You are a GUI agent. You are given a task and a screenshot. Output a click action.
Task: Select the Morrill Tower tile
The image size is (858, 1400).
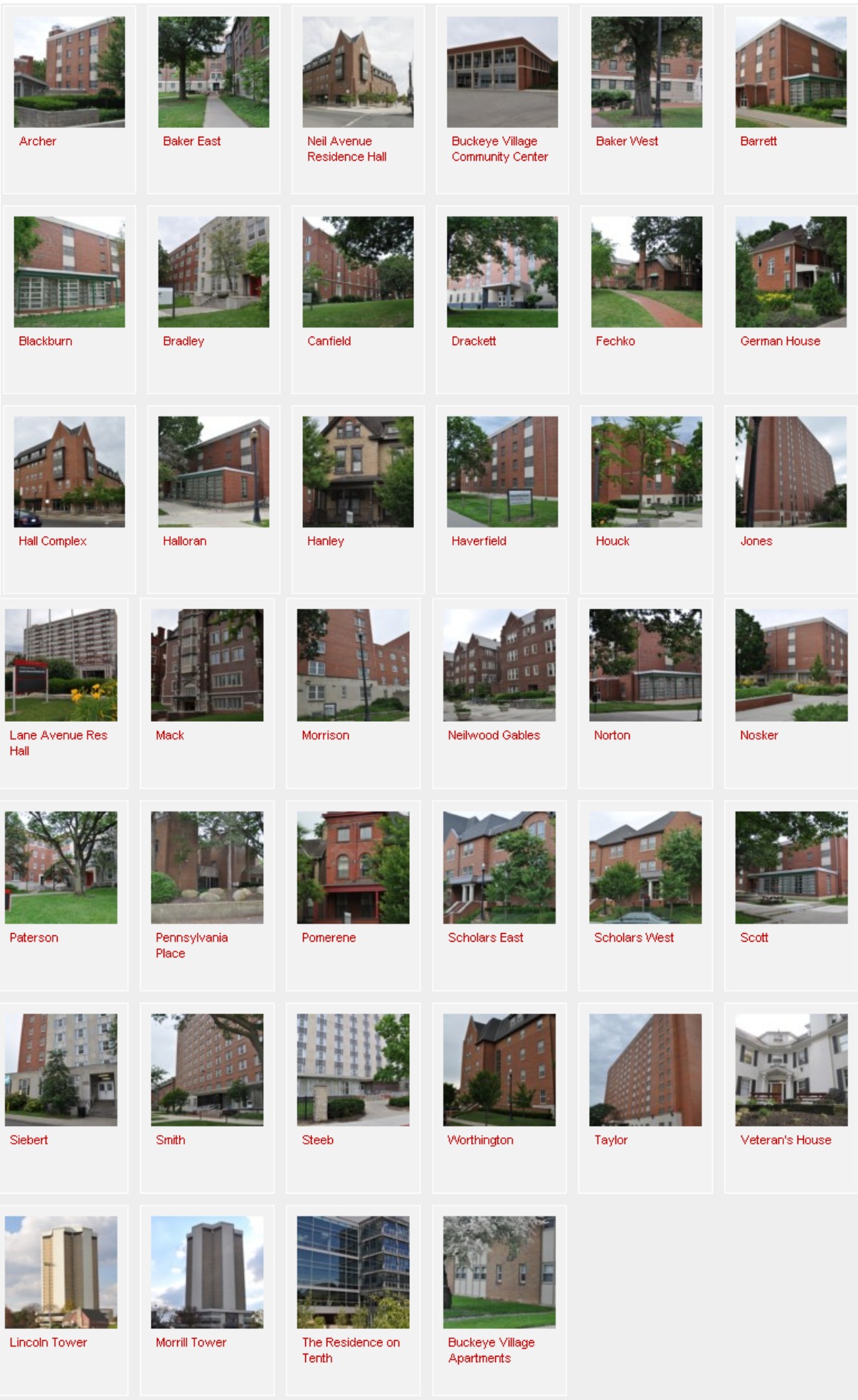pos(207,1300)
